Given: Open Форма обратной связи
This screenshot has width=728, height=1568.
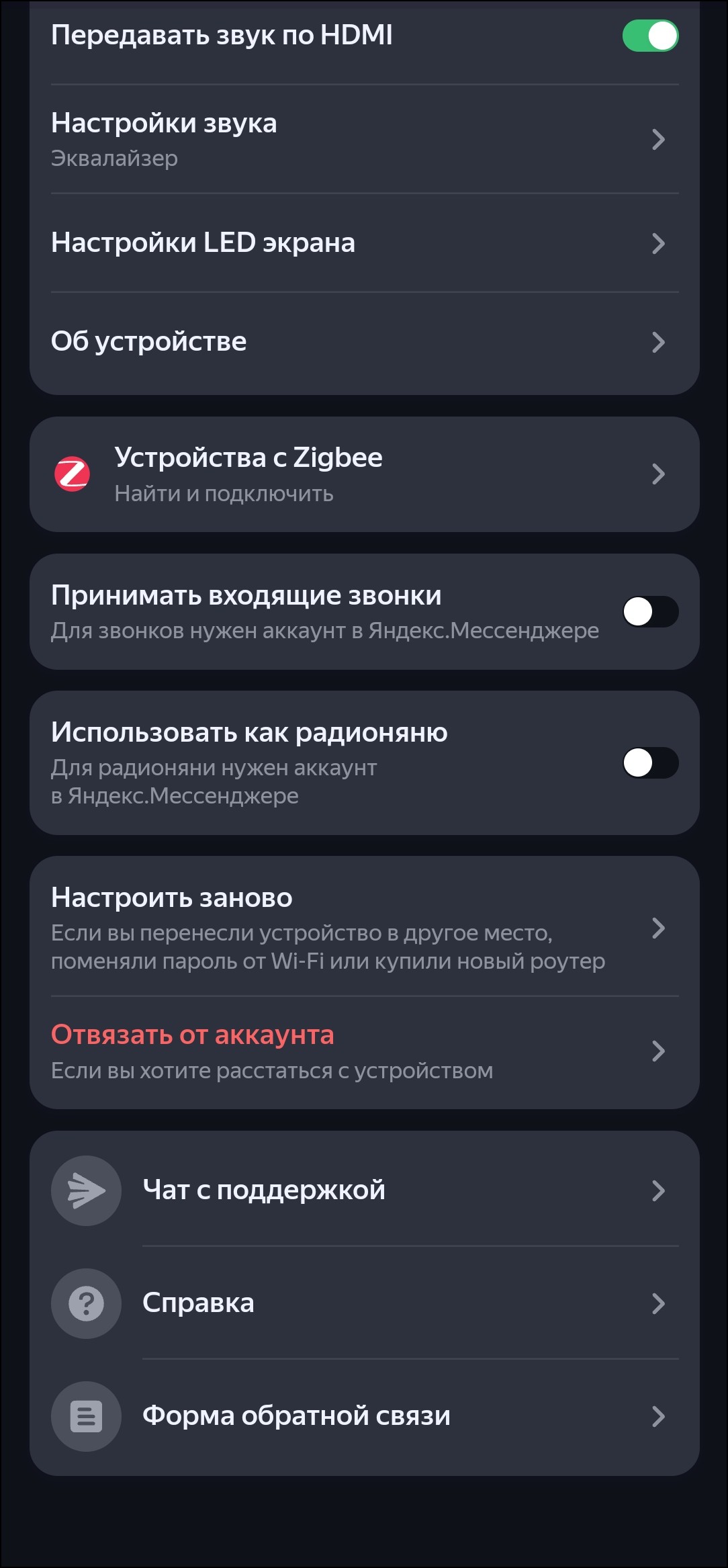Looking at the screenshot, I should click(x=364, y=1415).
